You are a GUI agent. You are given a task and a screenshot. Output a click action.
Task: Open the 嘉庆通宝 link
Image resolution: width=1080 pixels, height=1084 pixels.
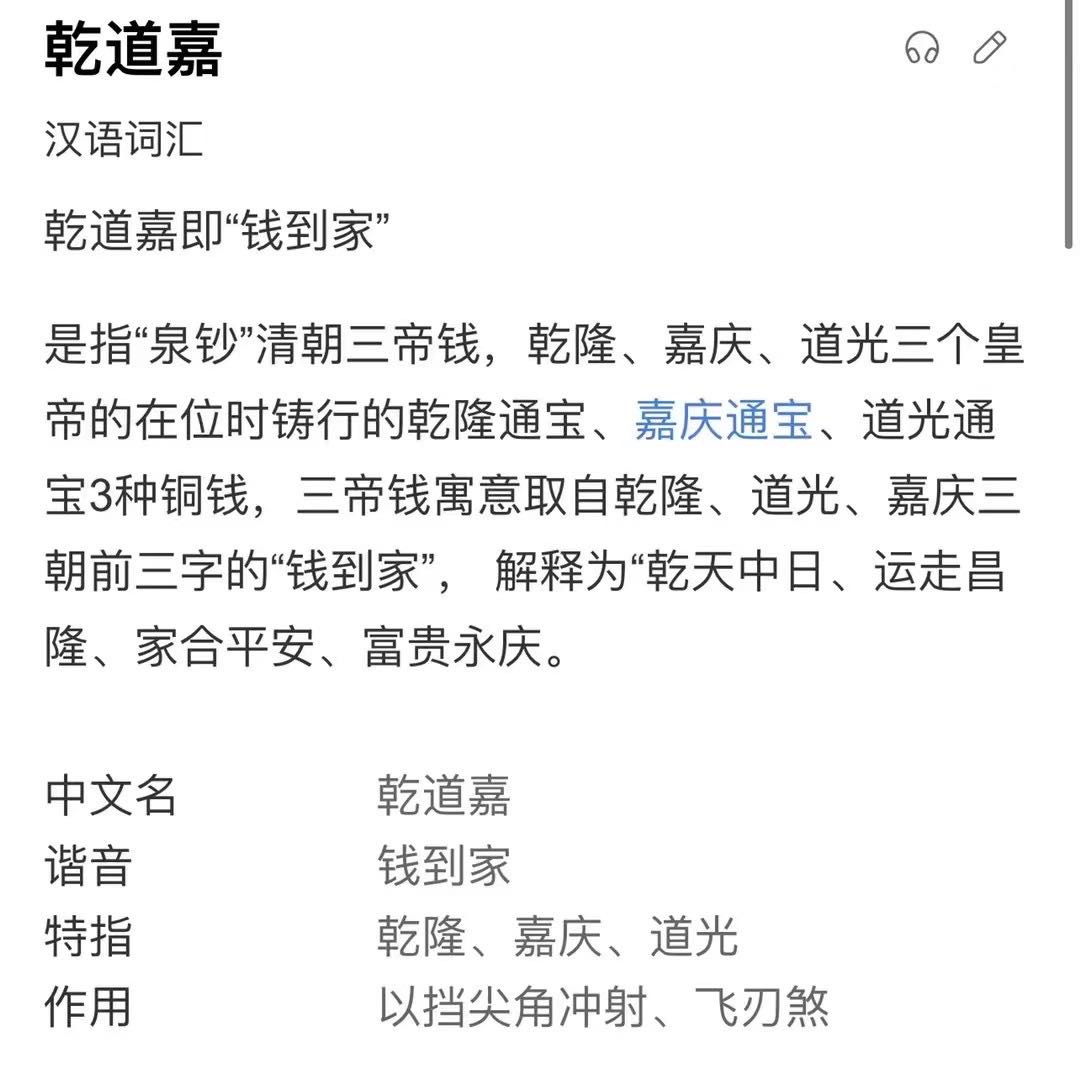(723, 422)
